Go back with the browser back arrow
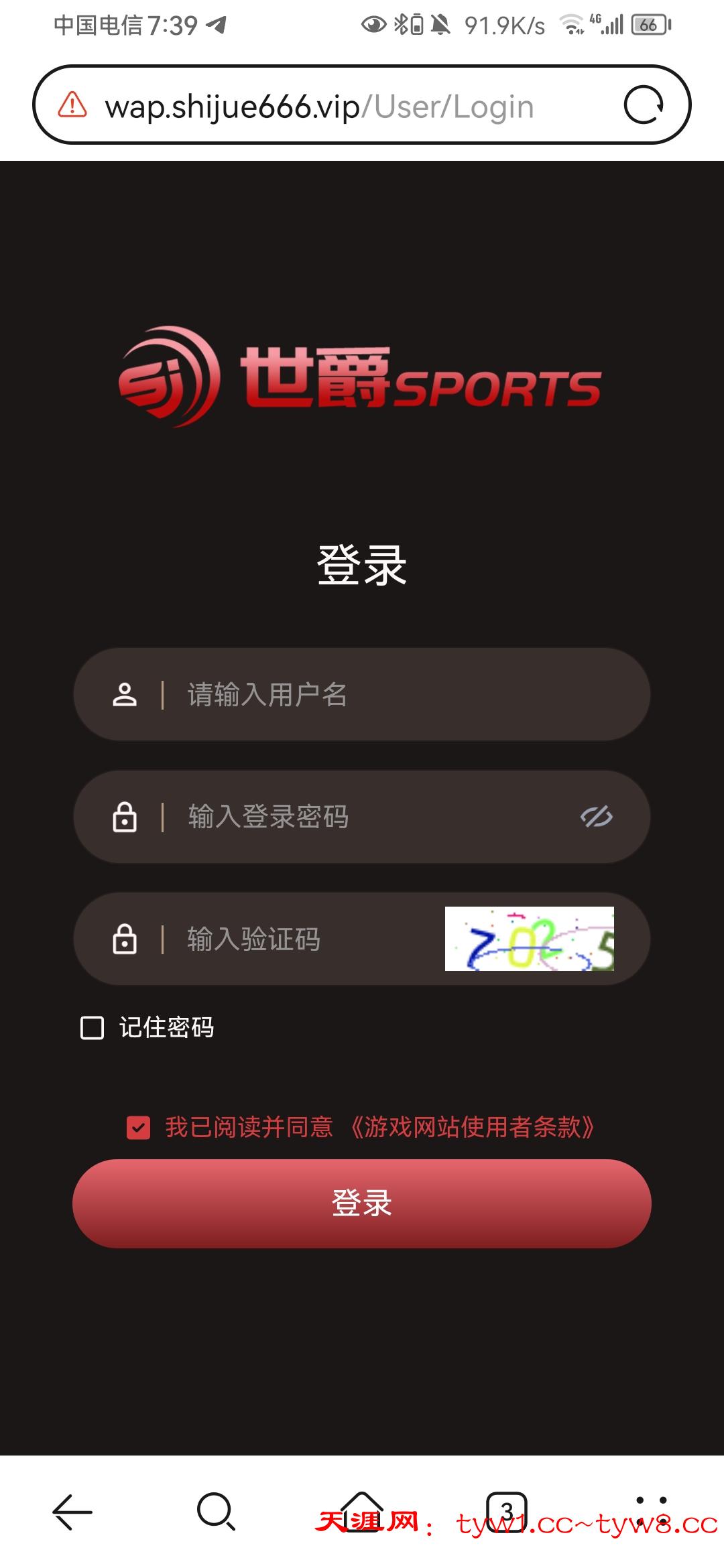This screenshot has width=724, height=1568. click(72, 1512)
